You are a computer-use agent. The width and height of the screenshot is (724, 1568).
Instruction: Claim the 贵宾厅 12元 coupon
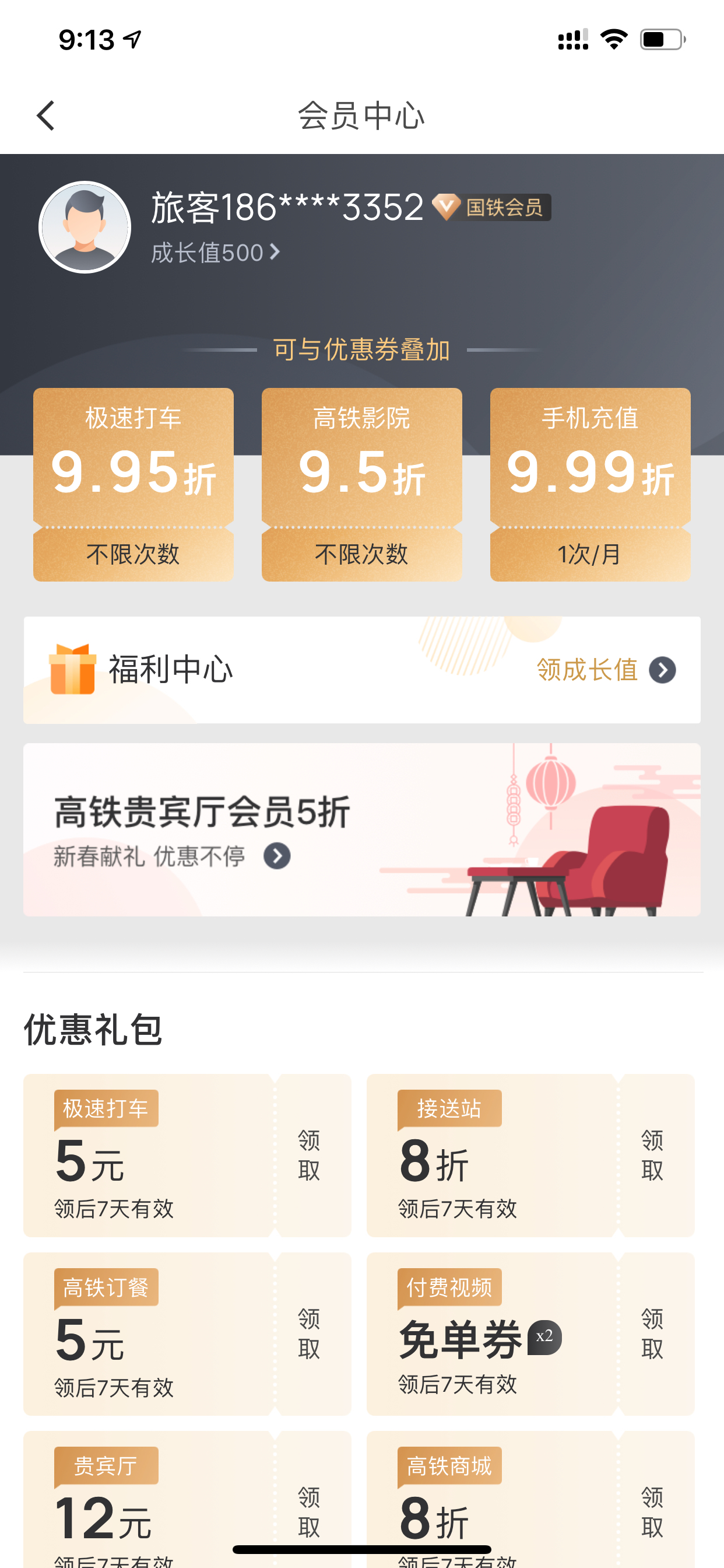pyautogui.click(x=310, y=1512)
